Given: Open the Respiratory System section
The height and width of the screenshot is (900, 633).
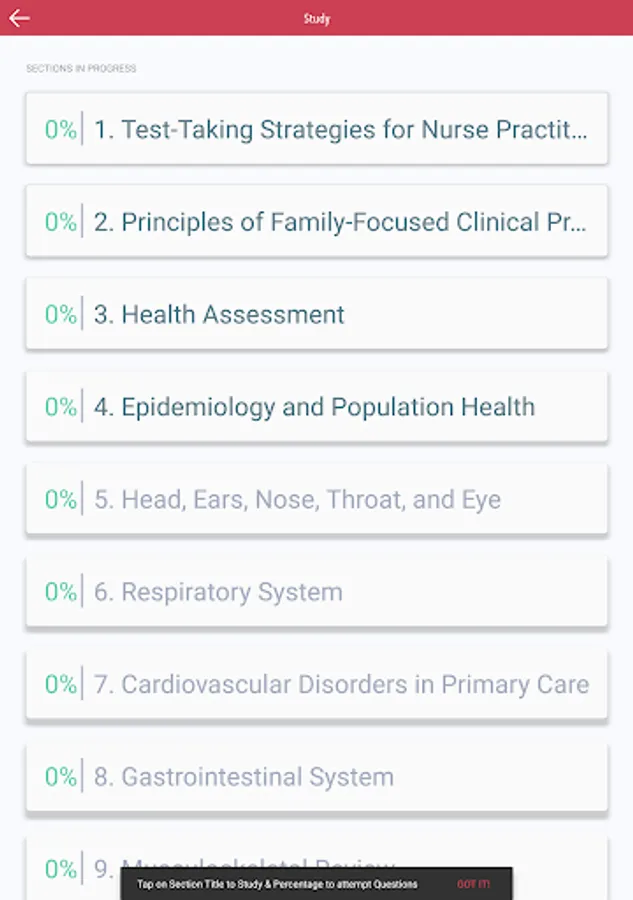Looking at the screenshot, I should click(232, 592).
